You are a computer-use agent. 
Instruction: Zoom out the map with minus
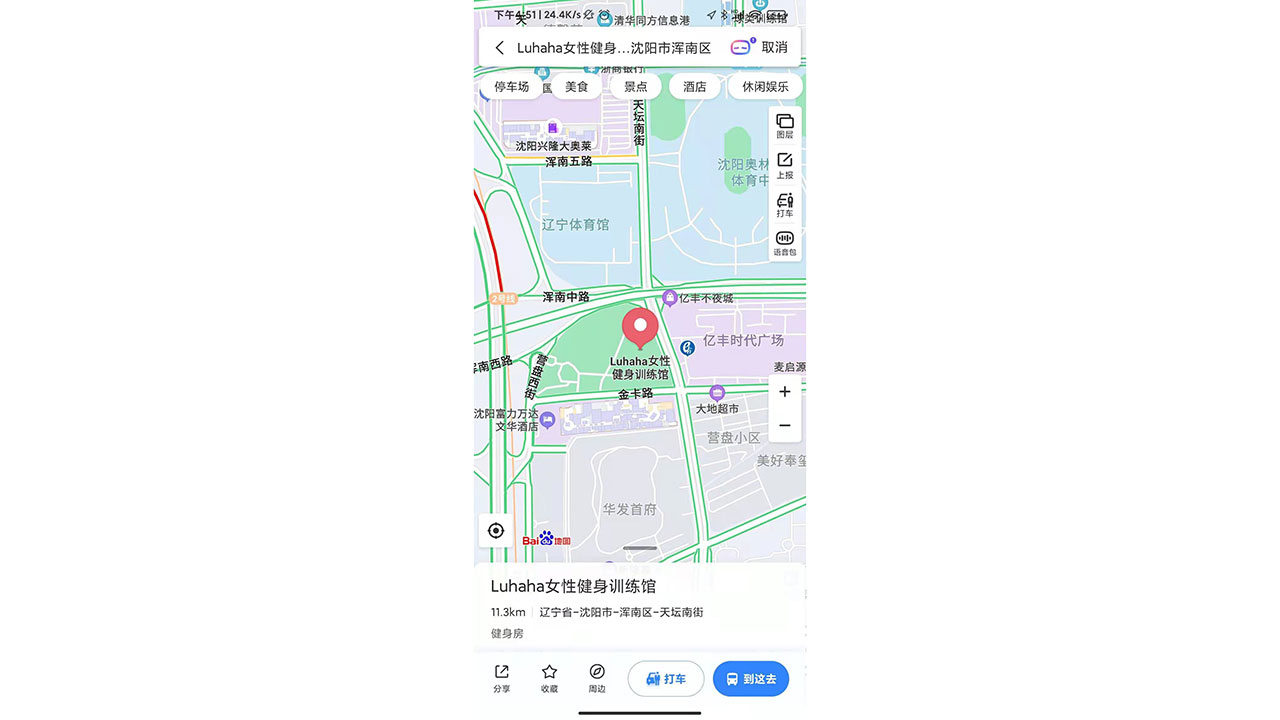(x=785, y=426)
